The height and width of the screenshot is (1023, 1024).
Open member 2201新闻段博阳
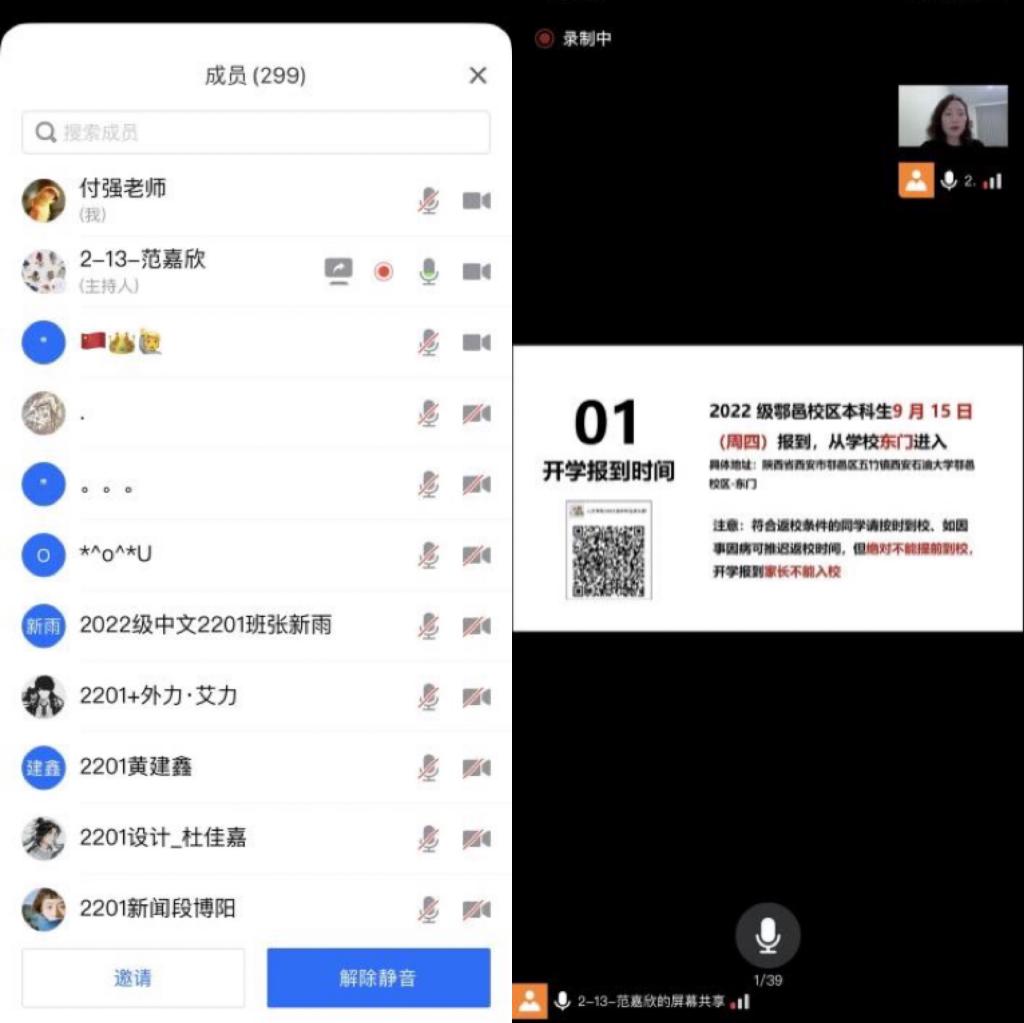pos(158,909)
